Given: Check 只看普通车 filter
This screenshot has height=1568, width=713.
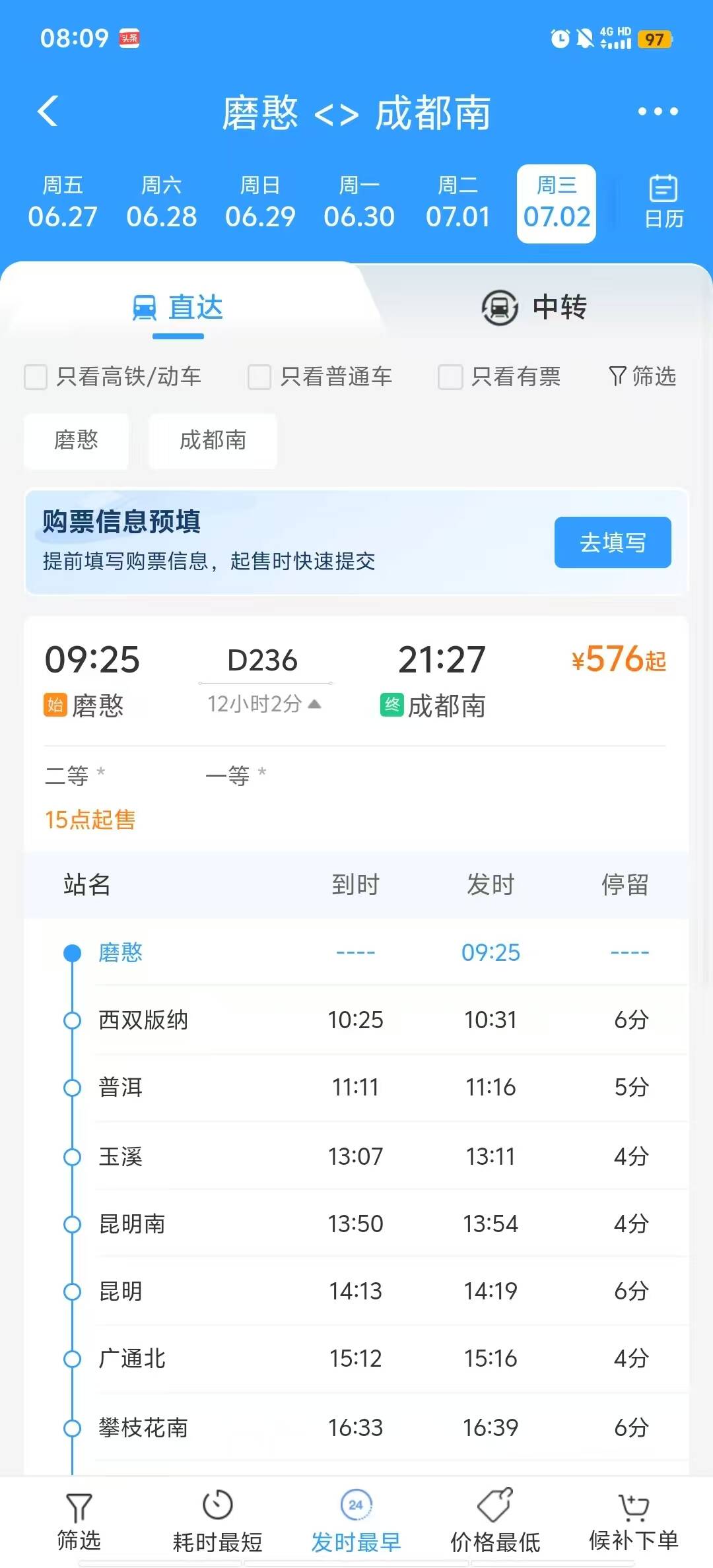Looking at the screenshot, I should click(259, 377).
